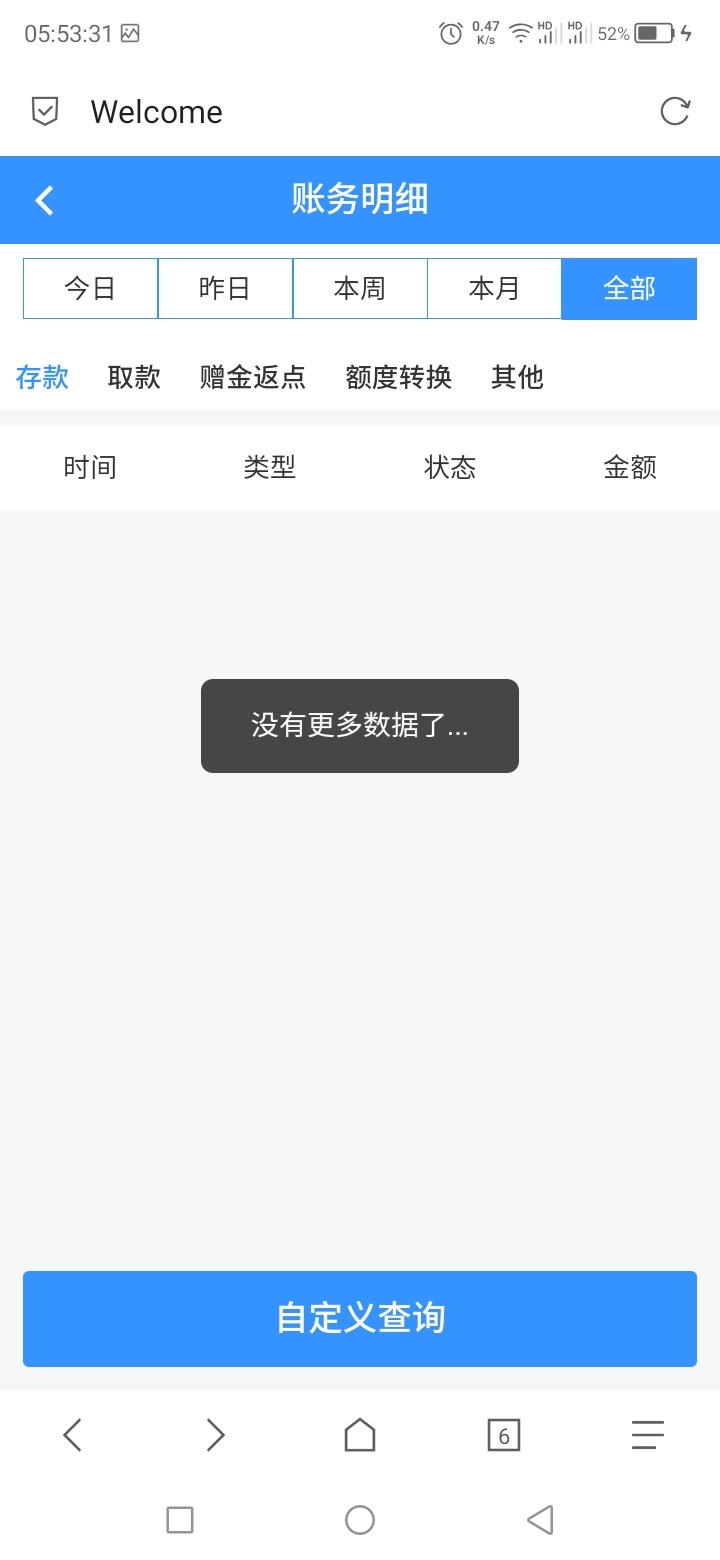Go back from the 账务明细 page

click(45, 200)
